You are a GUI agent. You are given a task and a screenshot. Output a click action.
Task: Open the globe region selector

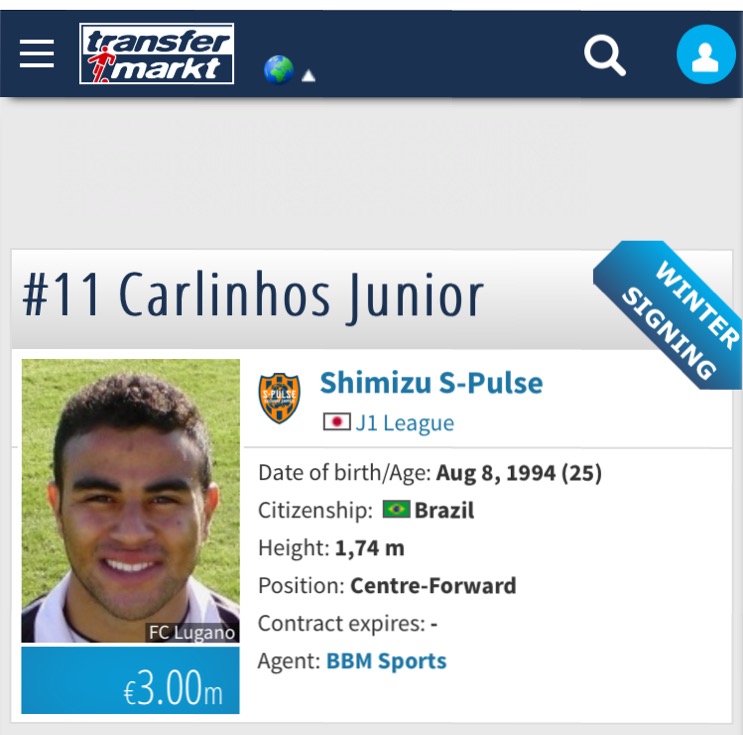[x=289, y=70]
